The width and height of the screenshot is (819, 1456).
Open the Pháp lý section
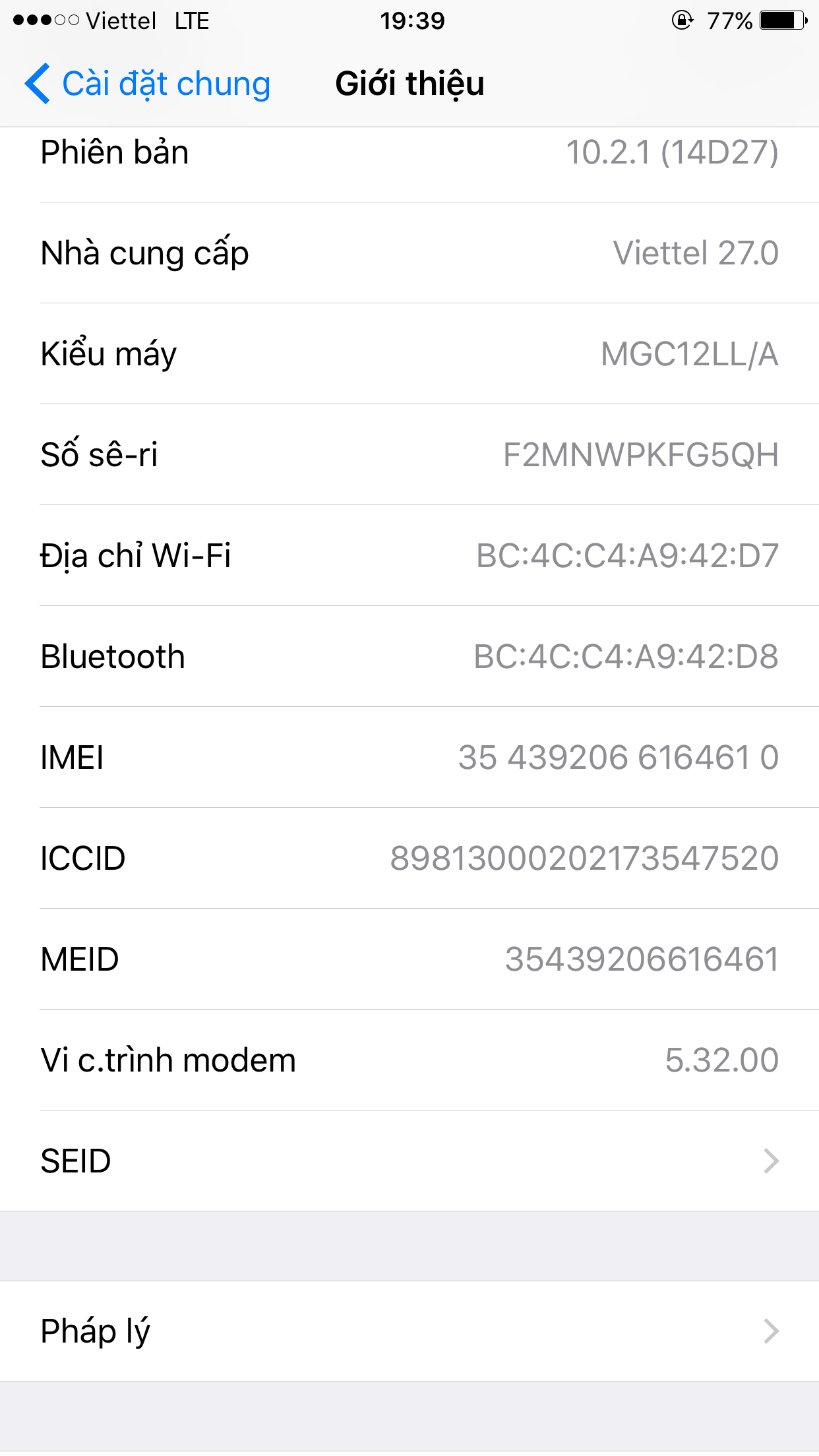pyautogui.click(x=409, y=1331)
